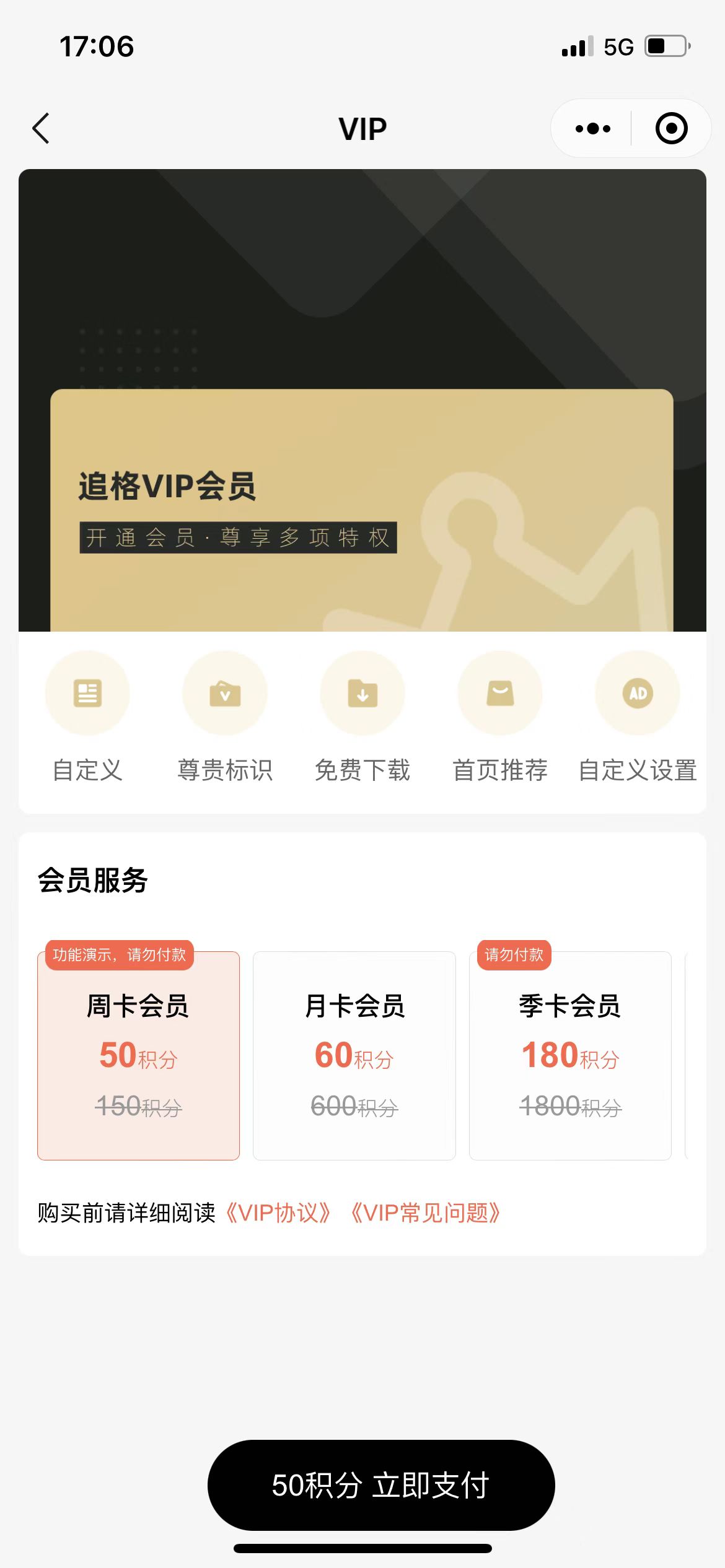
Task: Go back from the VIP page
Action: point(41,129)
